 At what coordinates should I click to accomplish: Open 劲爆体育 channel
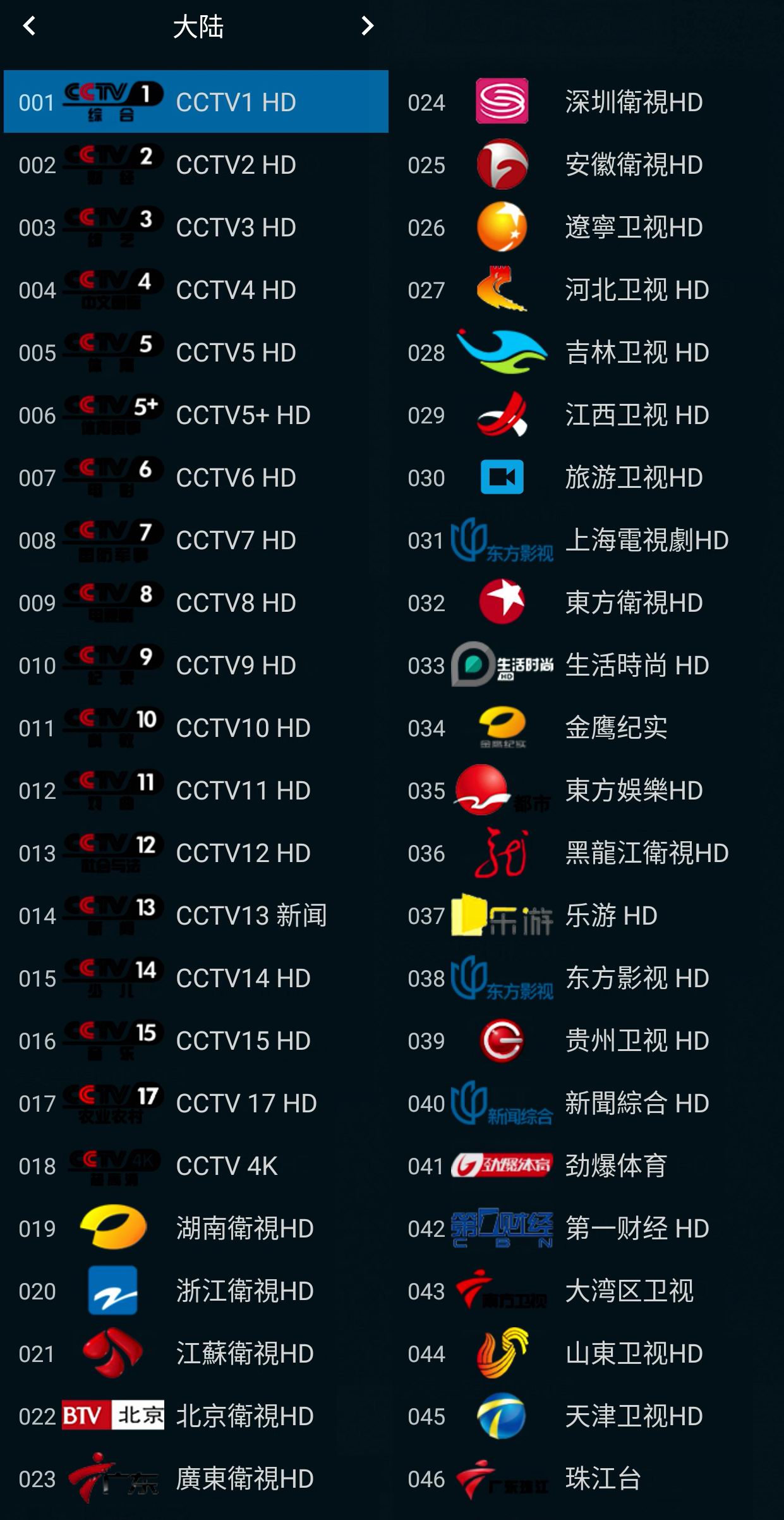586,1166
